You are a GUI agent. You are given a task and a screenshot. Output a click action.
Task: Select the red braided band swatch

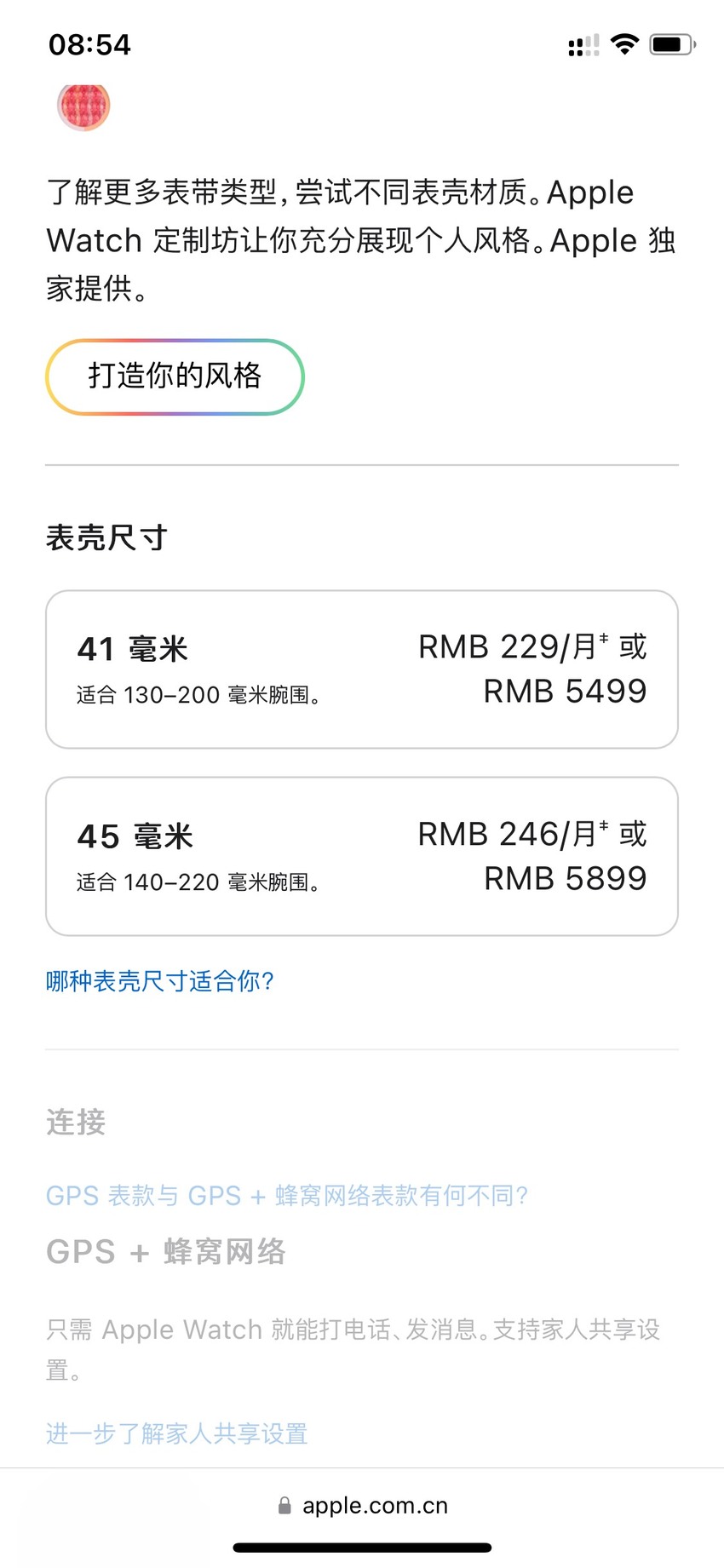pyautogui.click(x=83, y=106)
